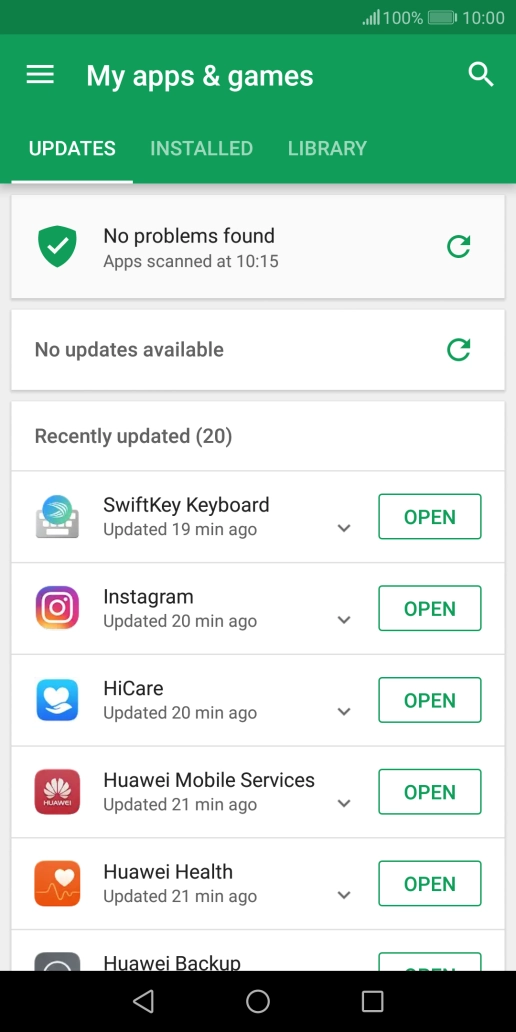Expand Huawei Mobile Services update details

(x=344, y=804)
